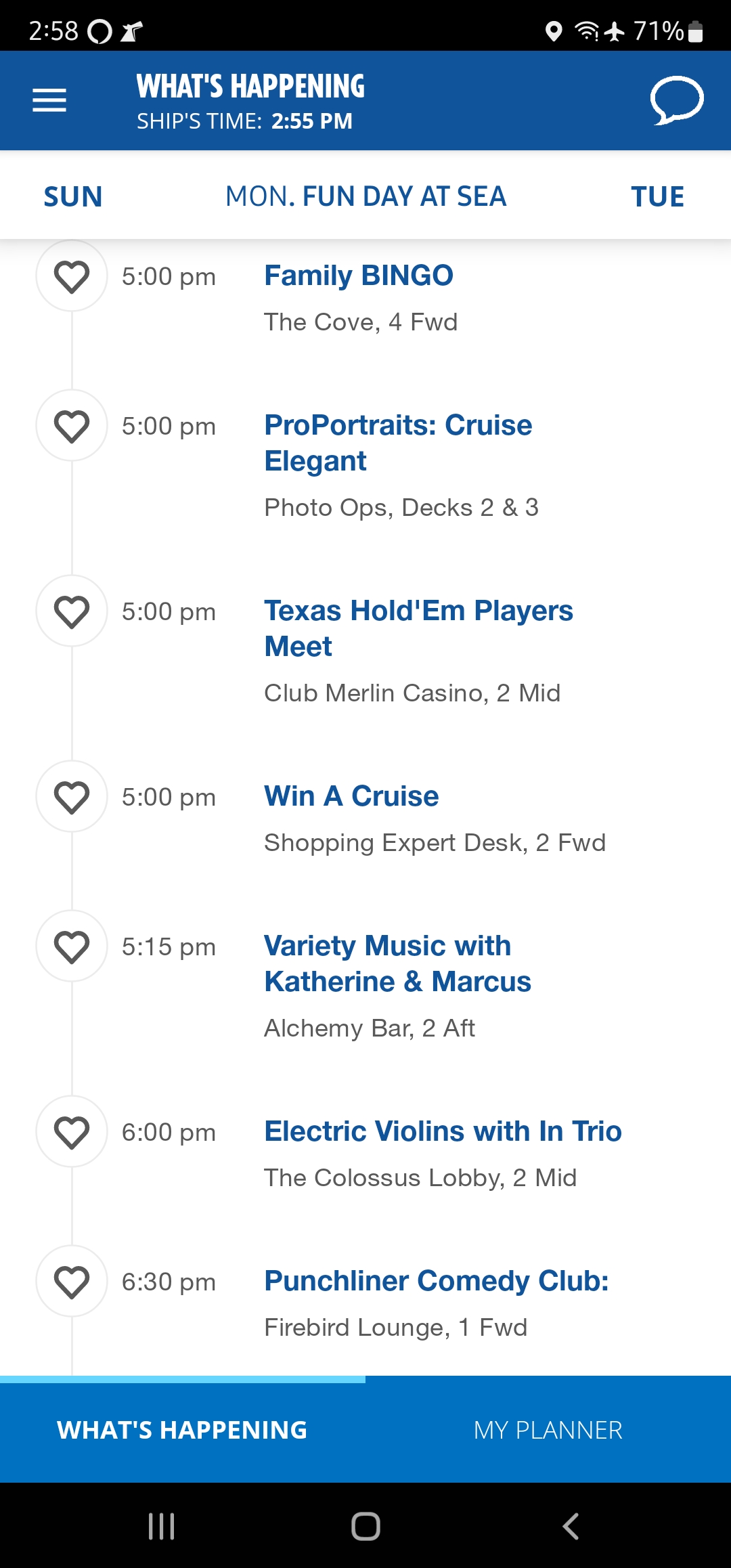Favorite the Family BINGO event

pos(72,276)
